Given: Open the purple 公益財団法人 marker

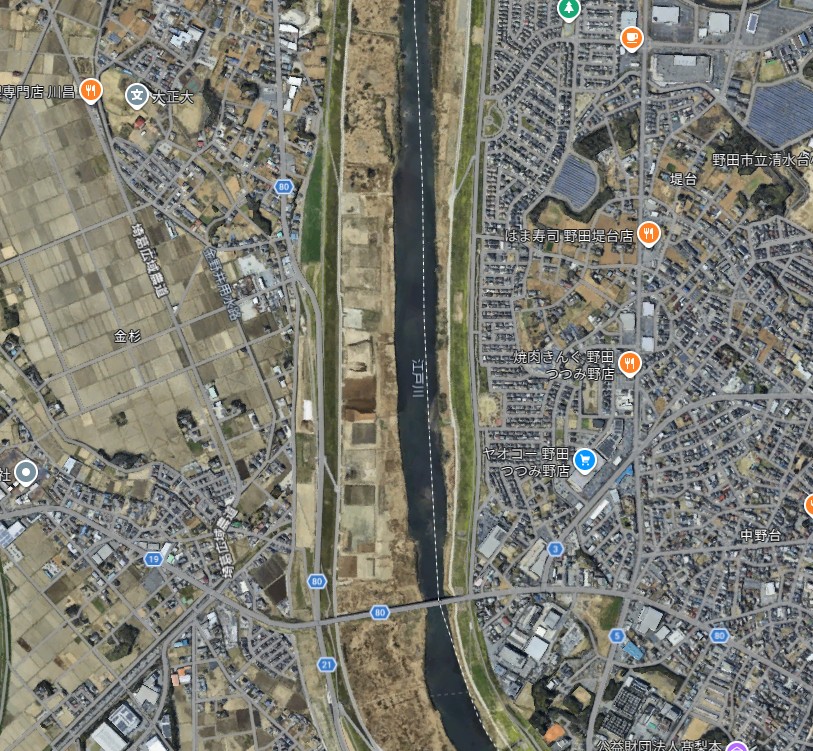Looking at the screenshot, I should tap(737, 747).
